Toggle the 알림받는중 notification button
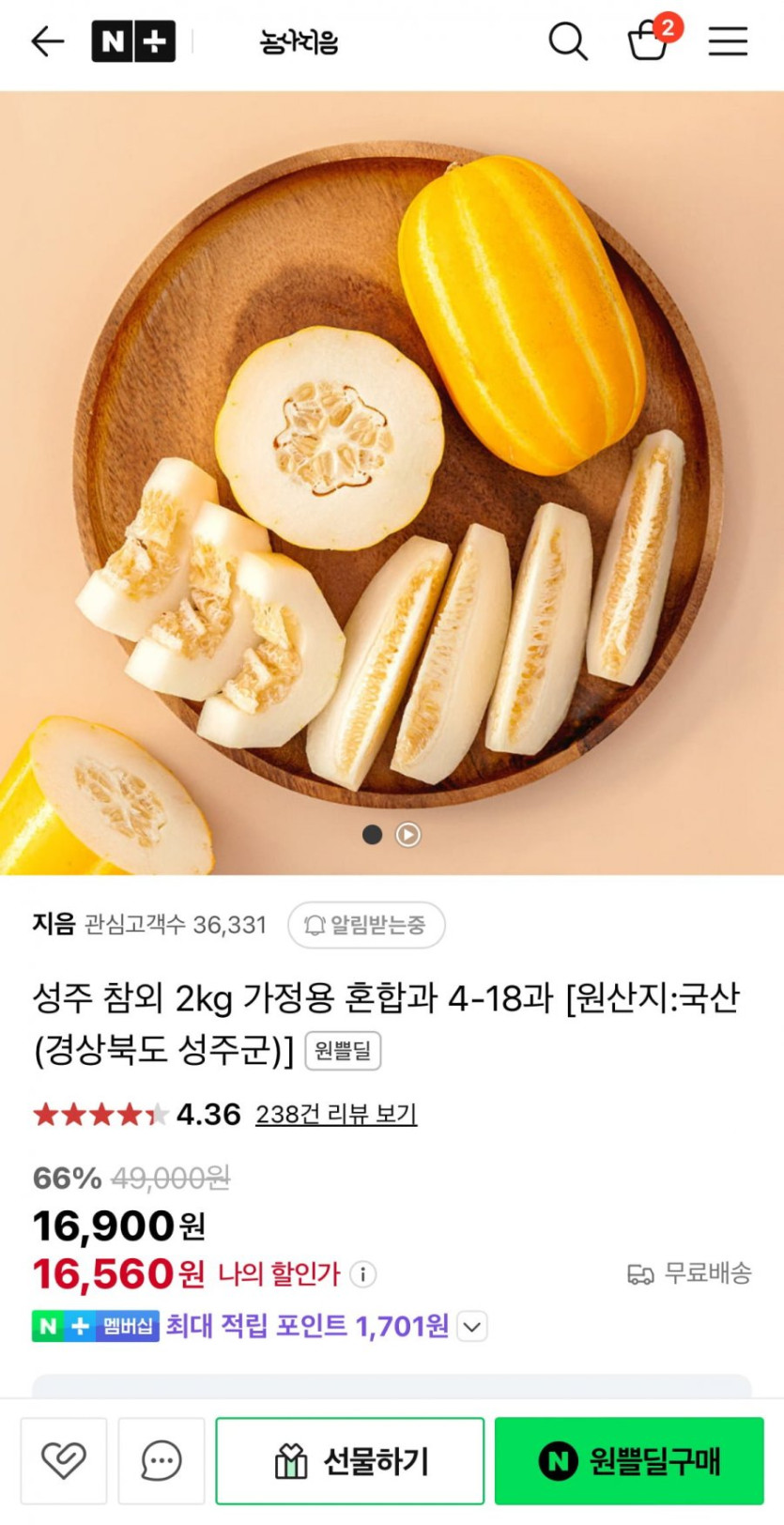The height and width of the screenshot is (1525, 784). (x=366, y=925)
